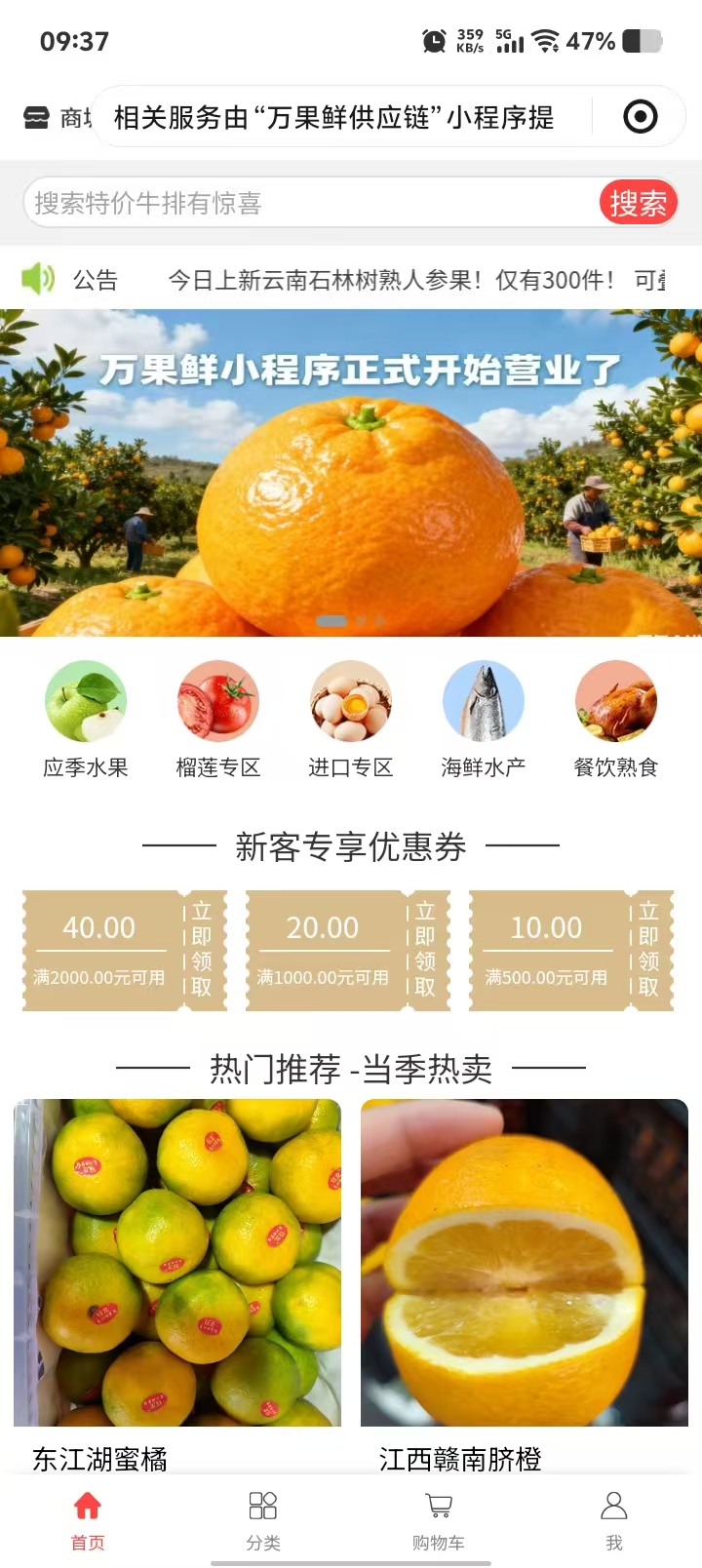Select the 餐饮熟食 category
This screenshot has height=1568, width=702.
point(616,720)
